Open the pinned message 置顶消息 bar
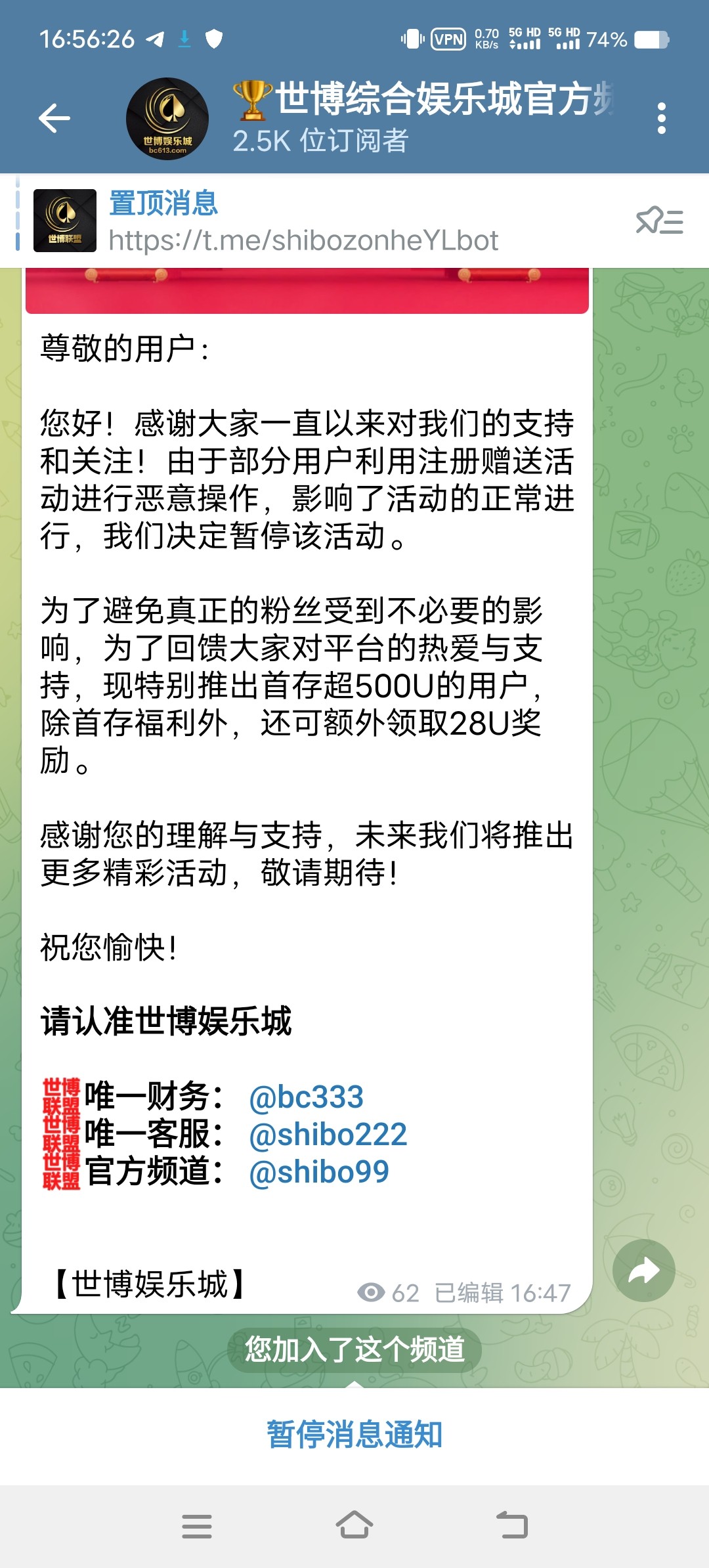This screenshot has width=709, height=1568. [x=302, y=221]
